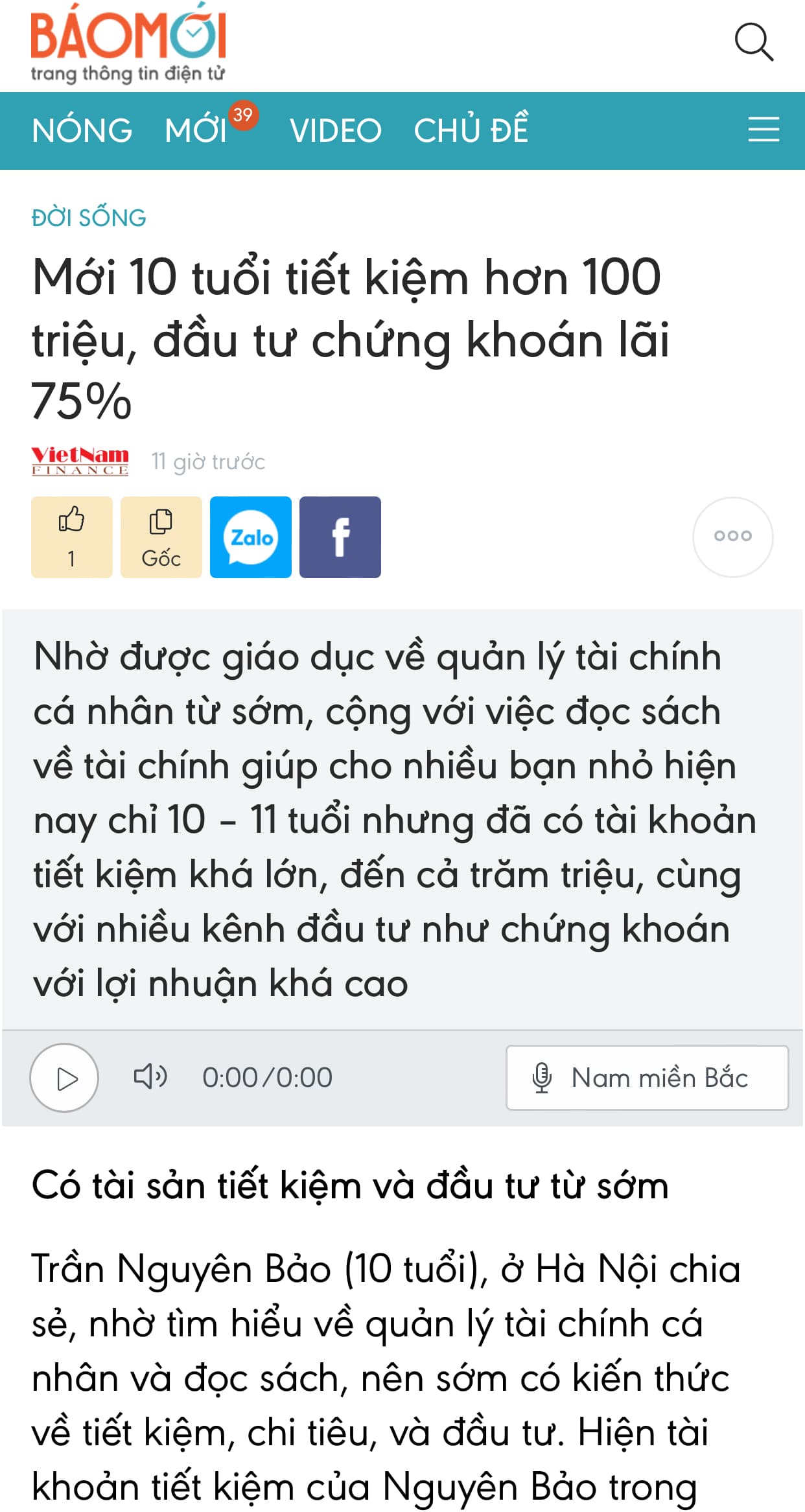Like this article with thumbs up
Image resolution: width=805 pixels, height=1512 pixels.
click(71, 537)
